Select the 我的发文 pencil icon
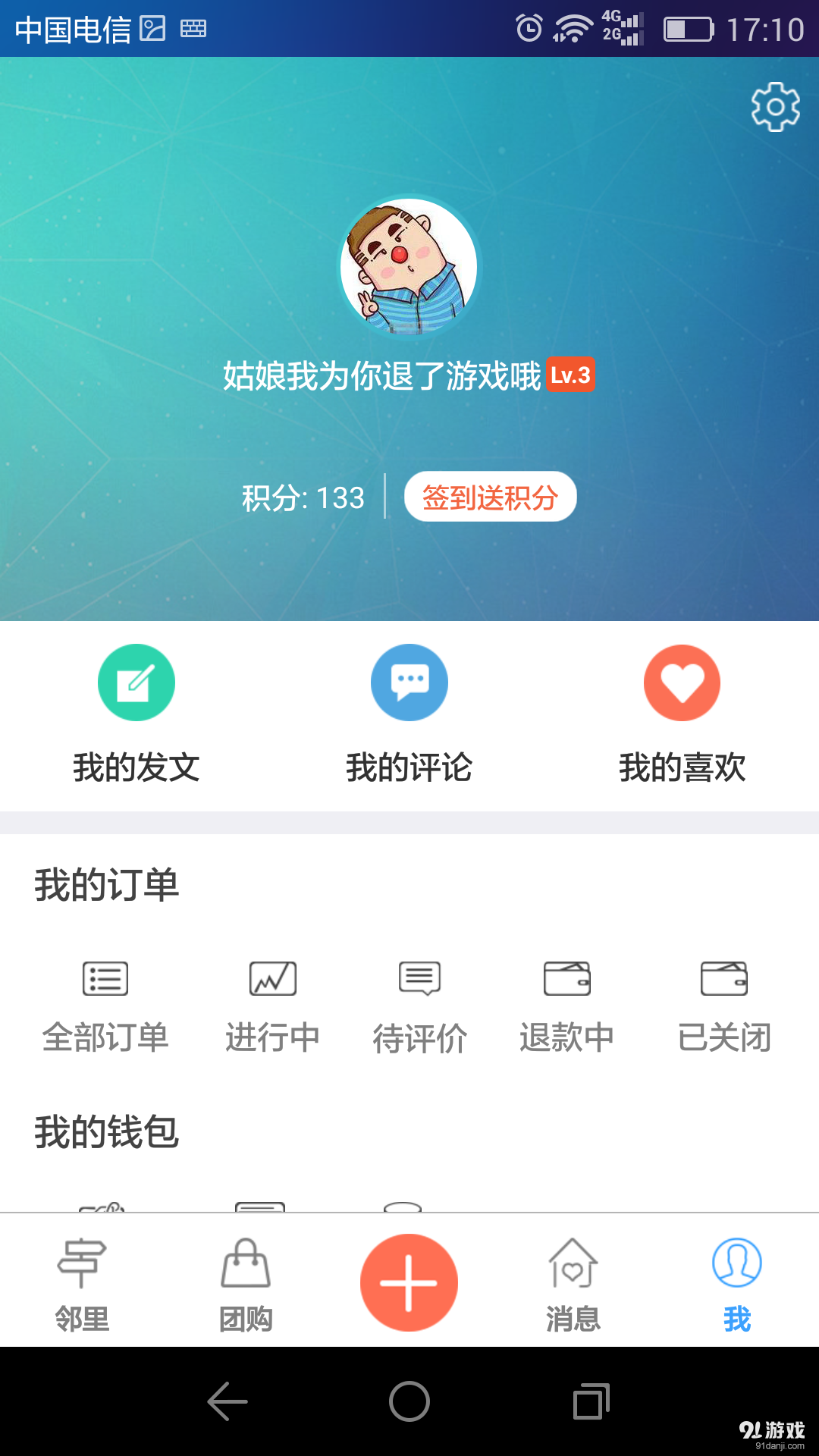 (x=136, y=682)
